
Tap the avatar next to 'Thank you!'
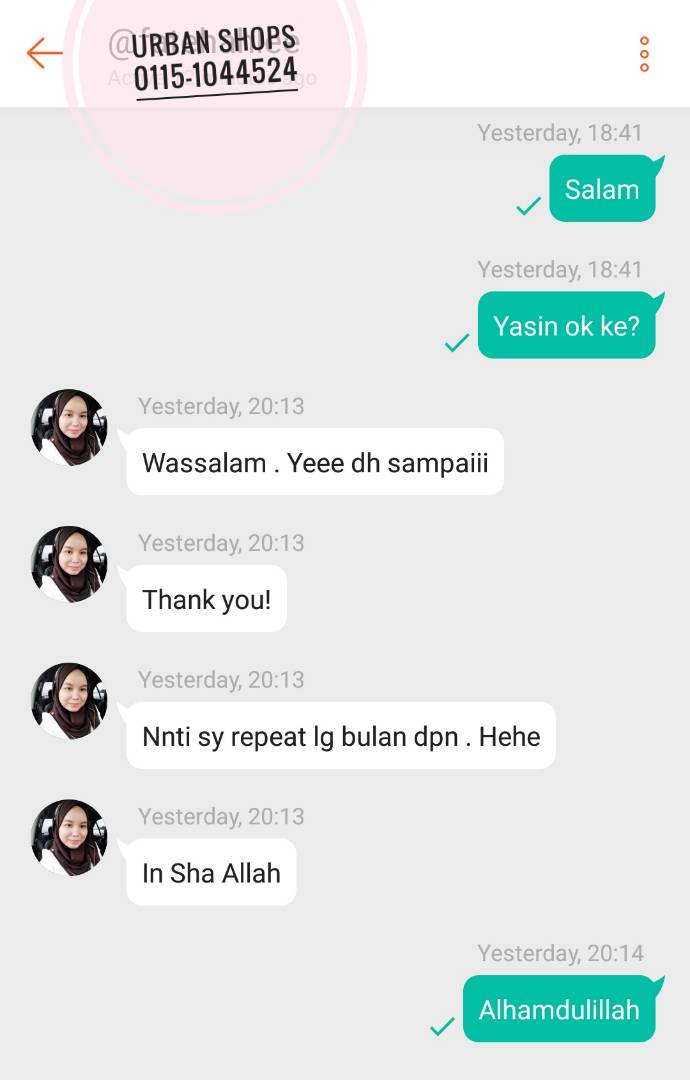point(69,564)
